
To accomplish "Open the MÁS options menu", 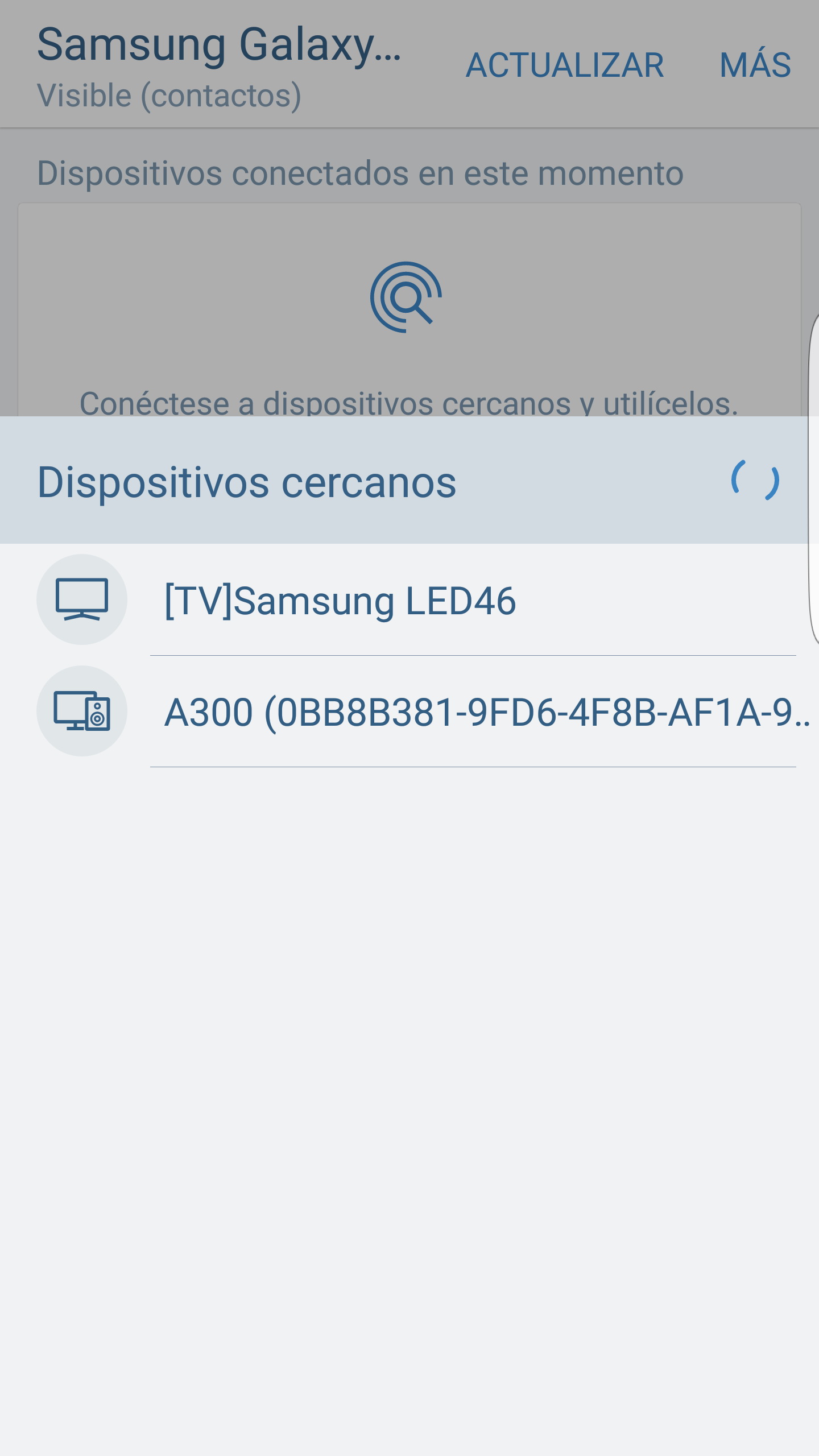I will [x=755, y=65].
